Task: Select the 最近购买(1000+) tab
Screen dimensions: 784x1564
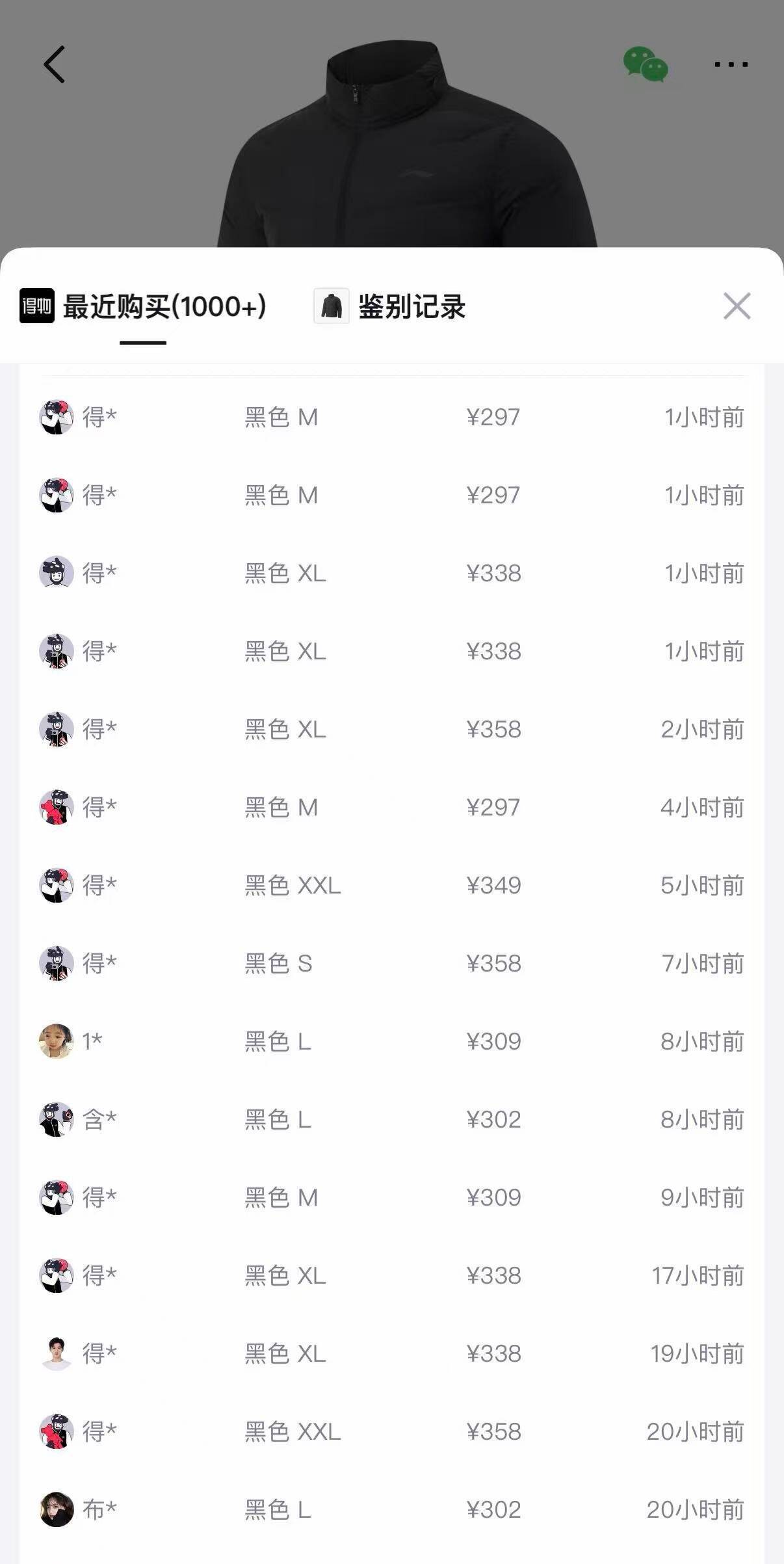Action: [144, 306]
